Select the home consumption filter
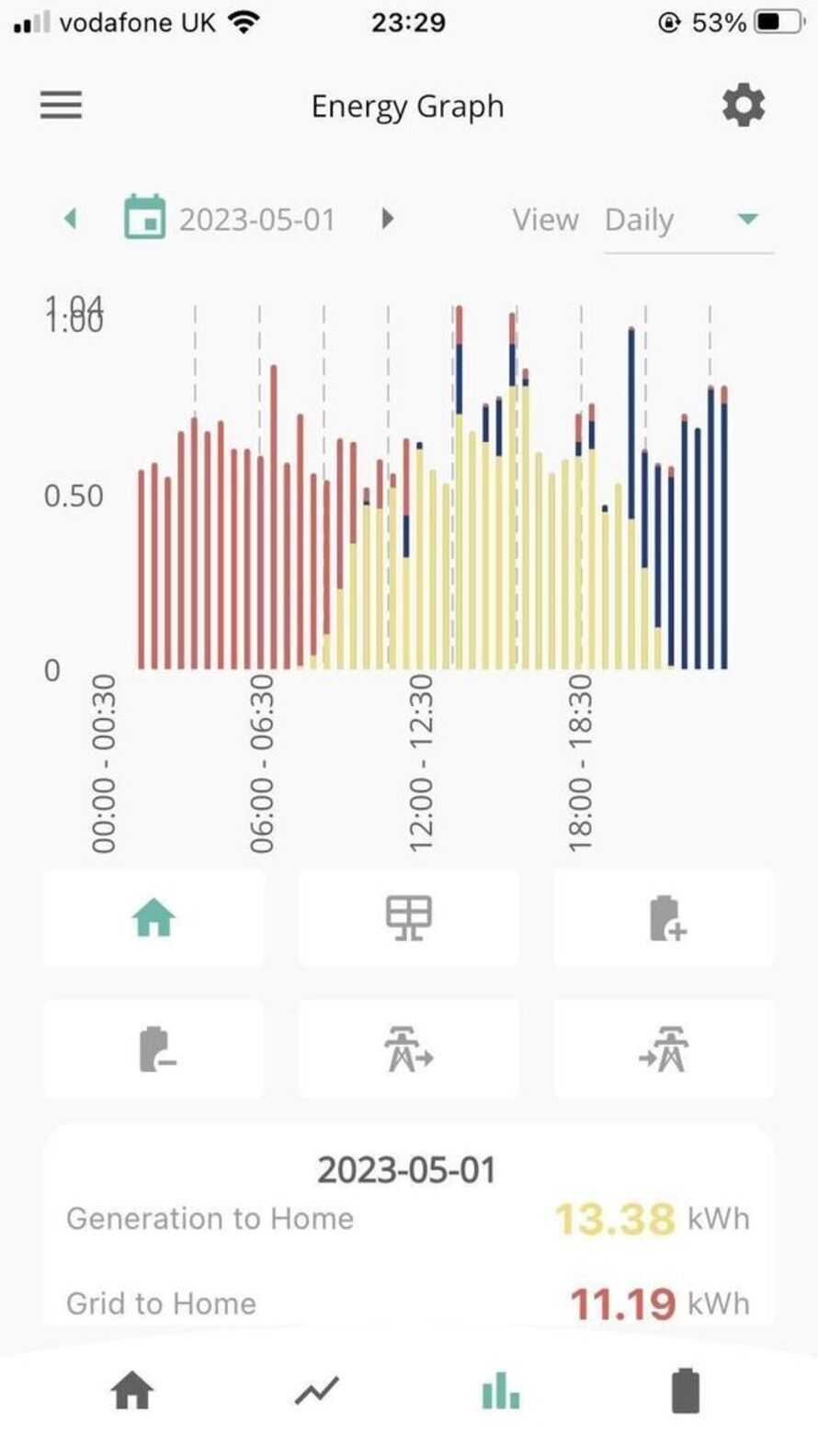The height and width of the screenshot is (1456, 818). (x=153, y=917)
